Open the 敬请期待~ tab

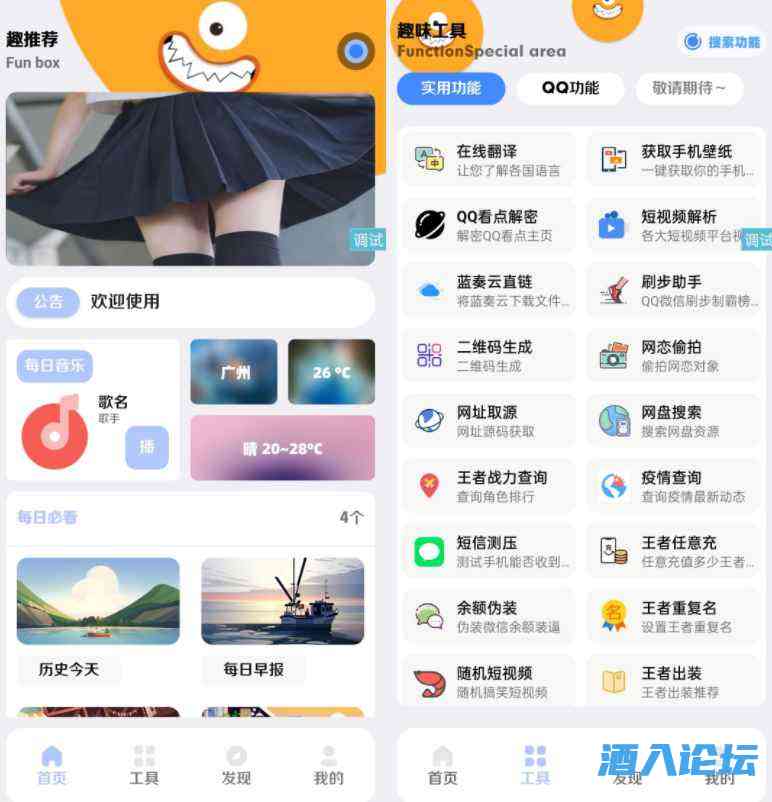point(690,88)
